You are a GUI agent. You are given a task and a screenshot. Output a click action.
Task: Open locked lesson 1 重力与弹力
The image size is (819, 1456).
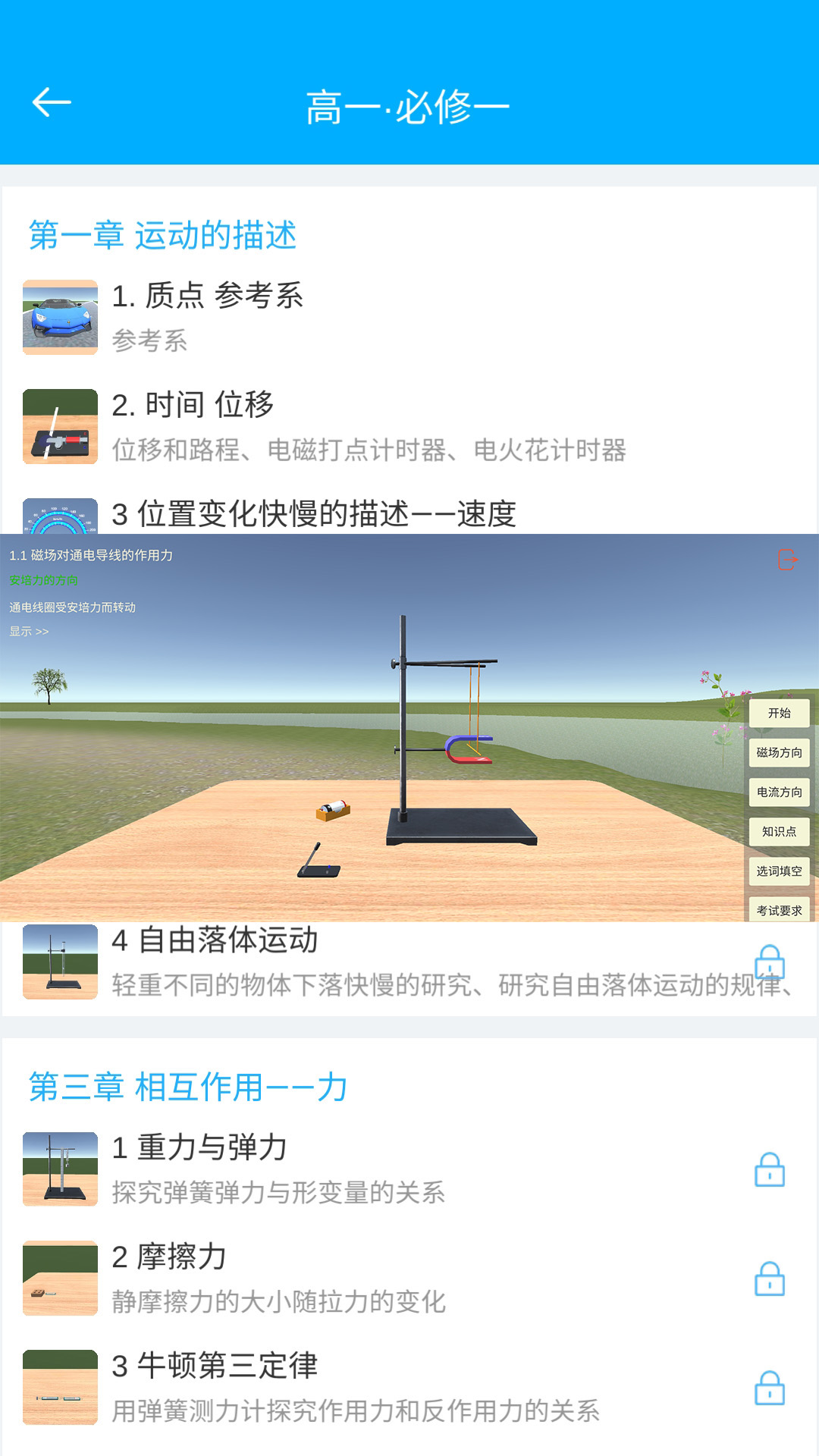[409, 1169]
